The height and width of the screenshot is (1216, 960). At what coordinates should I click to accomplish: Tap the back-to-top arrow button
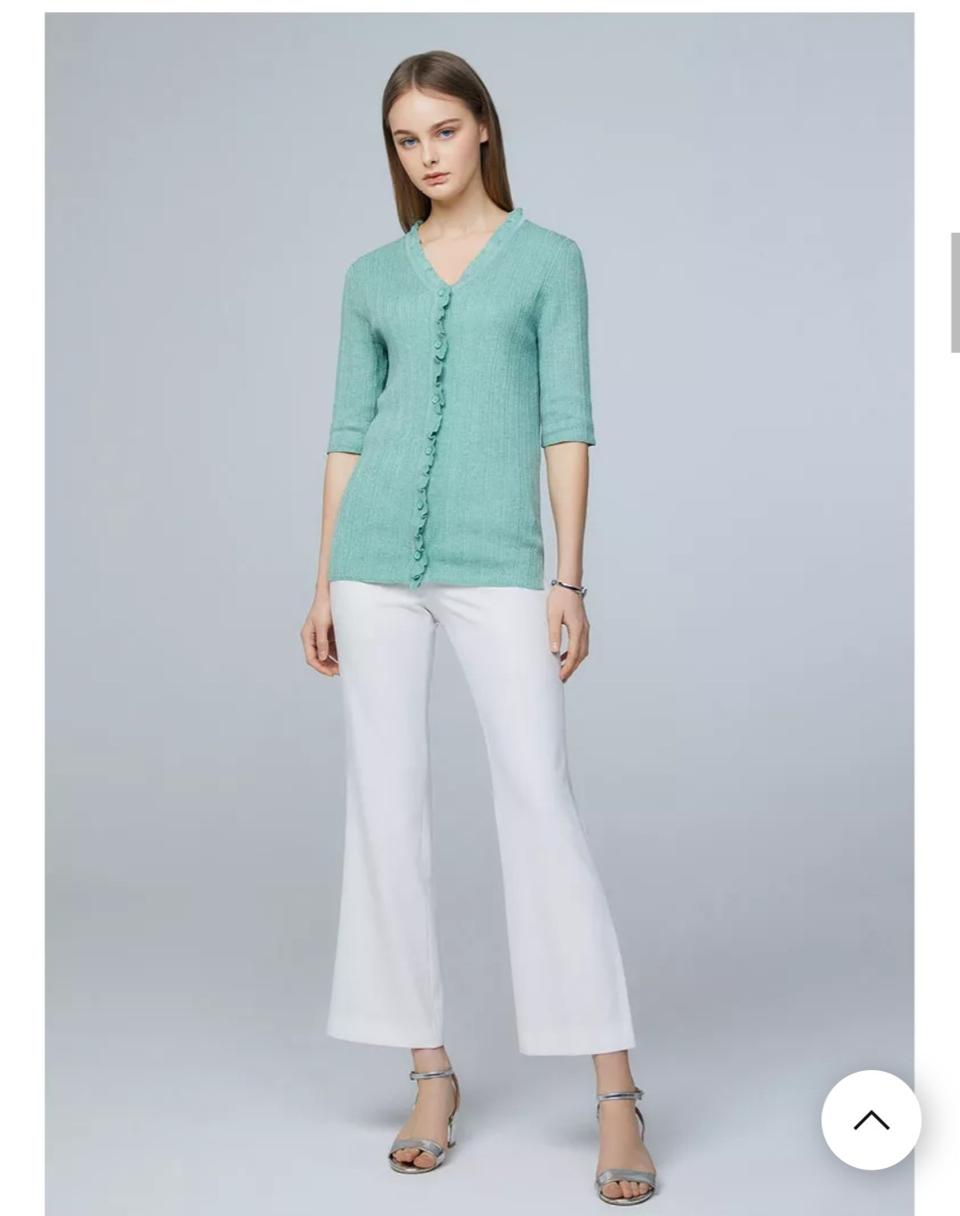tap(871, 1120)
